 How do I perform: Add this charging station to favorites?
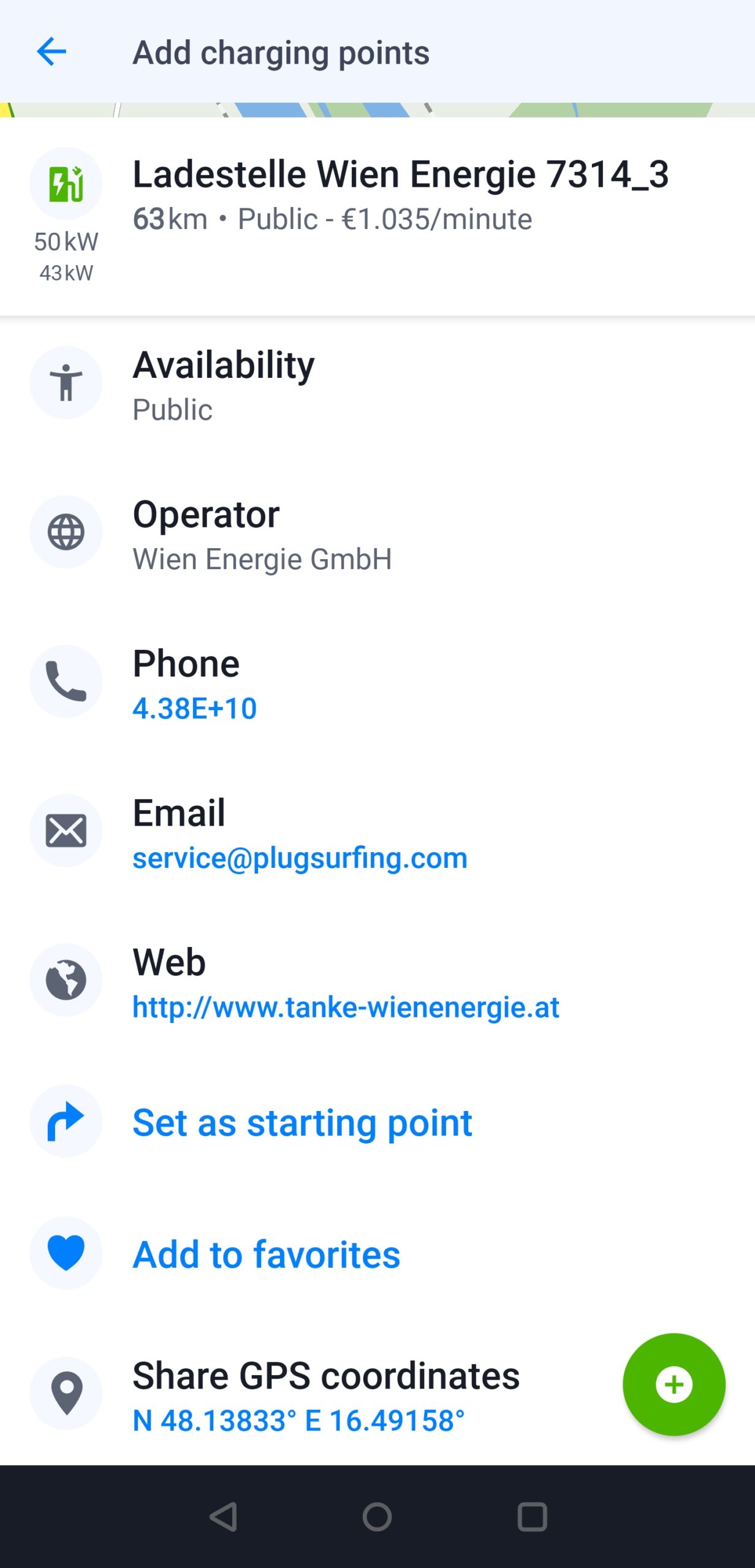pos(267,1254)
